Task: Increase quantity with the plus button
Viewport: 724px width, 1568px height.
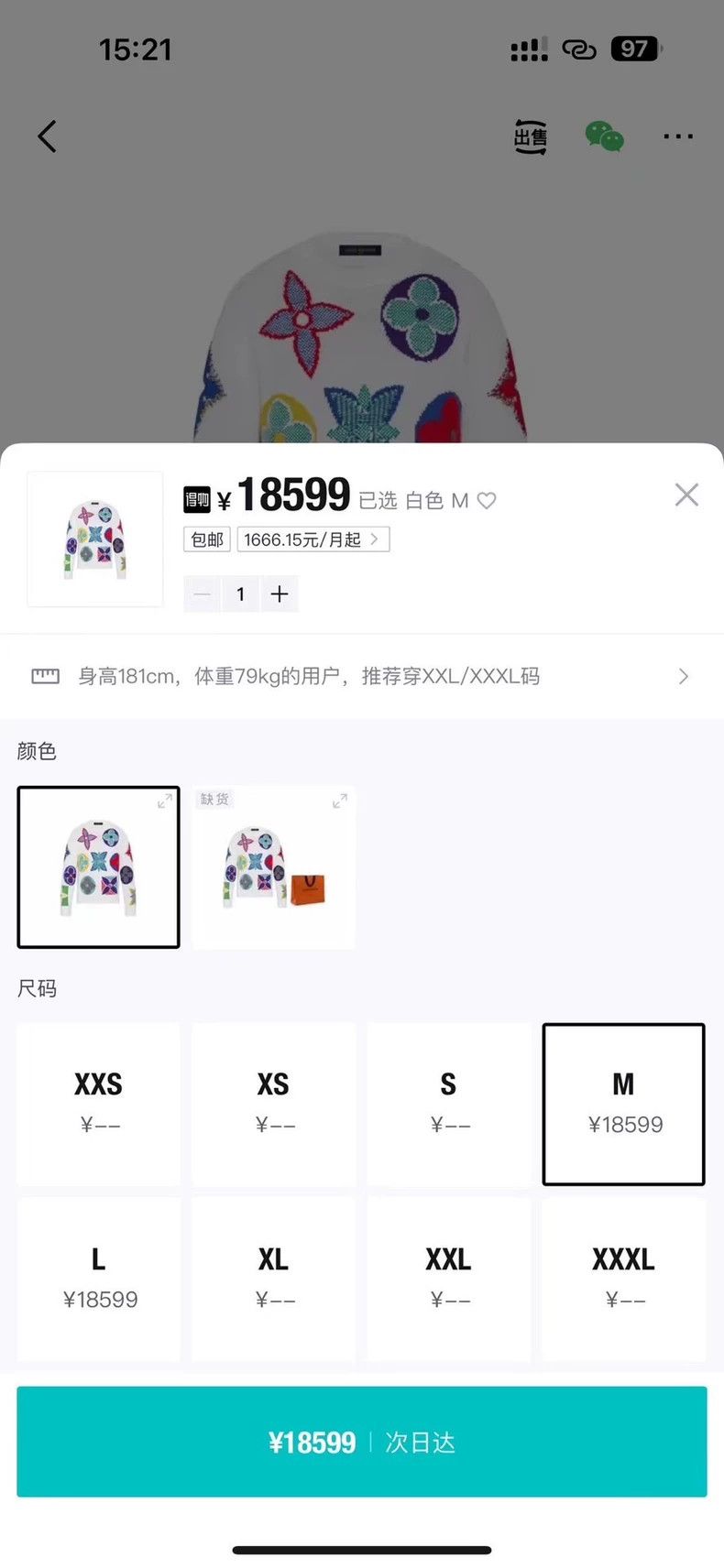Action: (x=280, y=594)
